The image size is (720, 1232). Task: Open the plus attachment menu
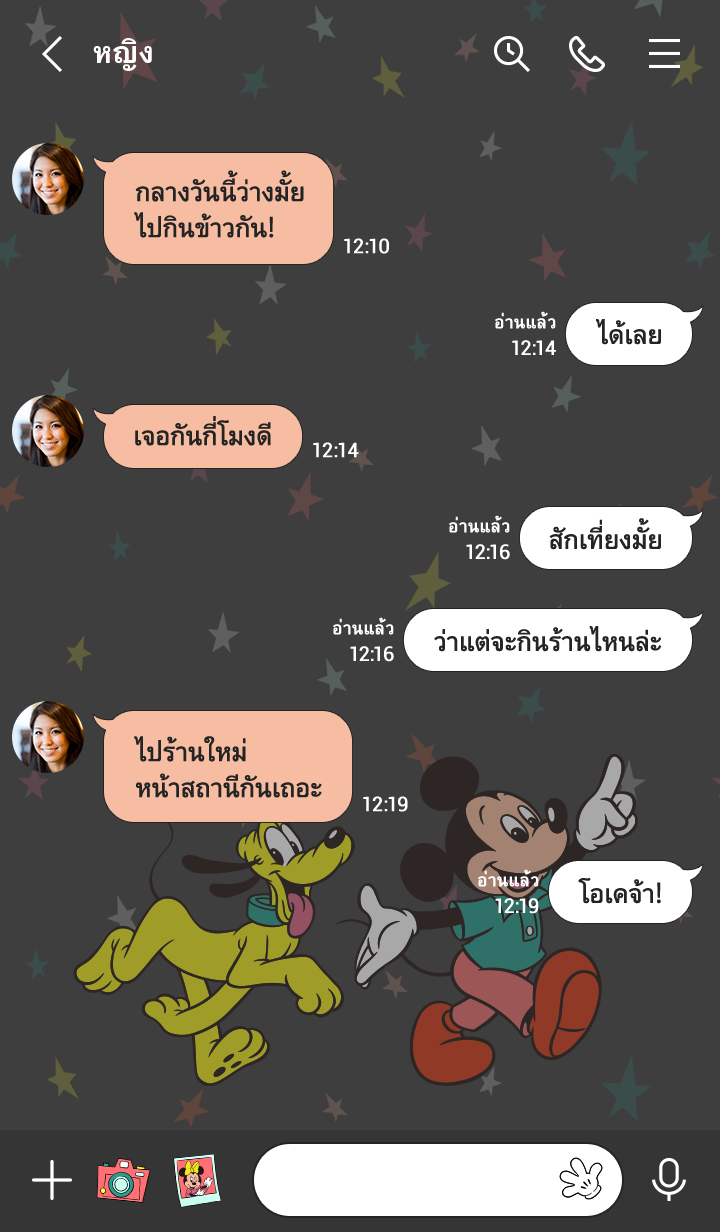(52, 1181)
